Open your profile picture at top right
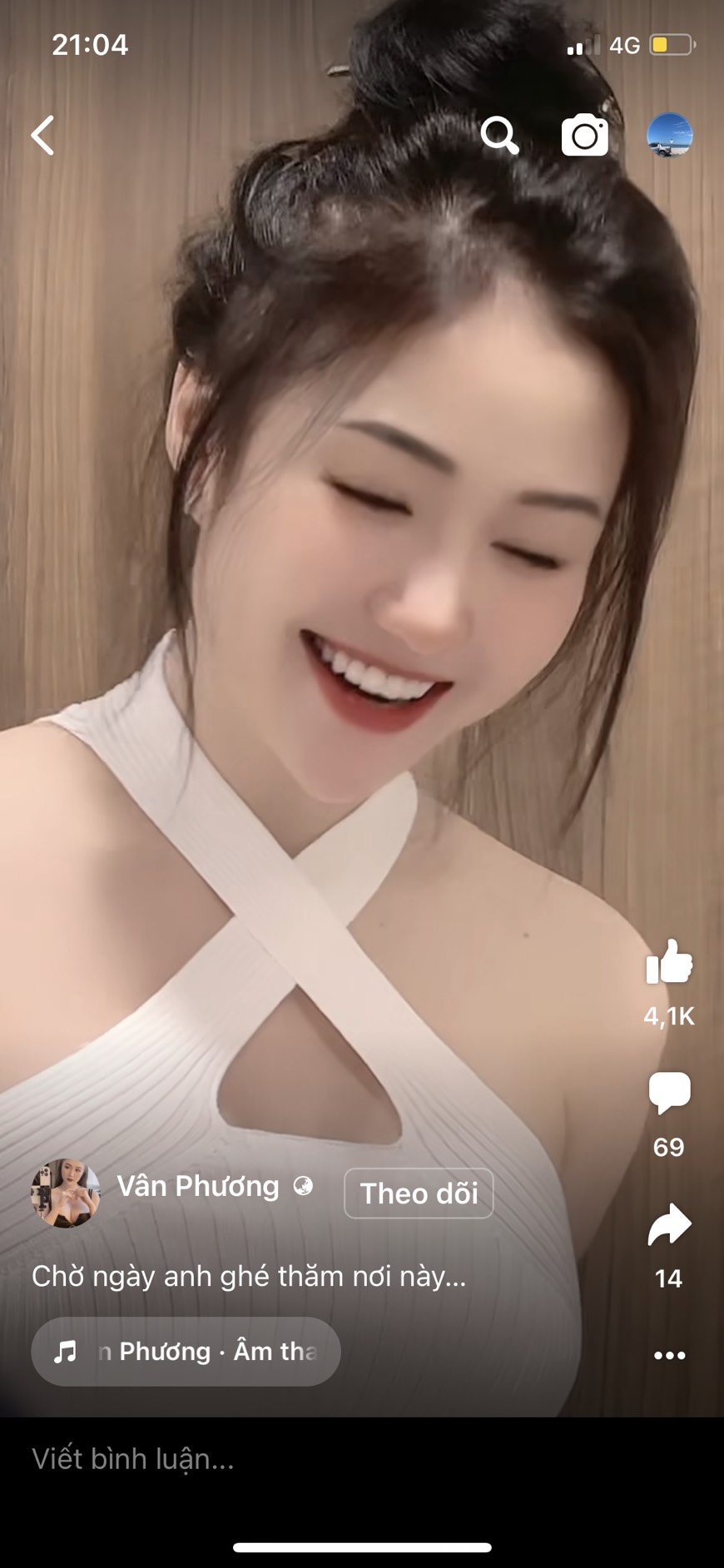Screen dimensions: 724x1568 pyautogui.click(x=670, y=135)
